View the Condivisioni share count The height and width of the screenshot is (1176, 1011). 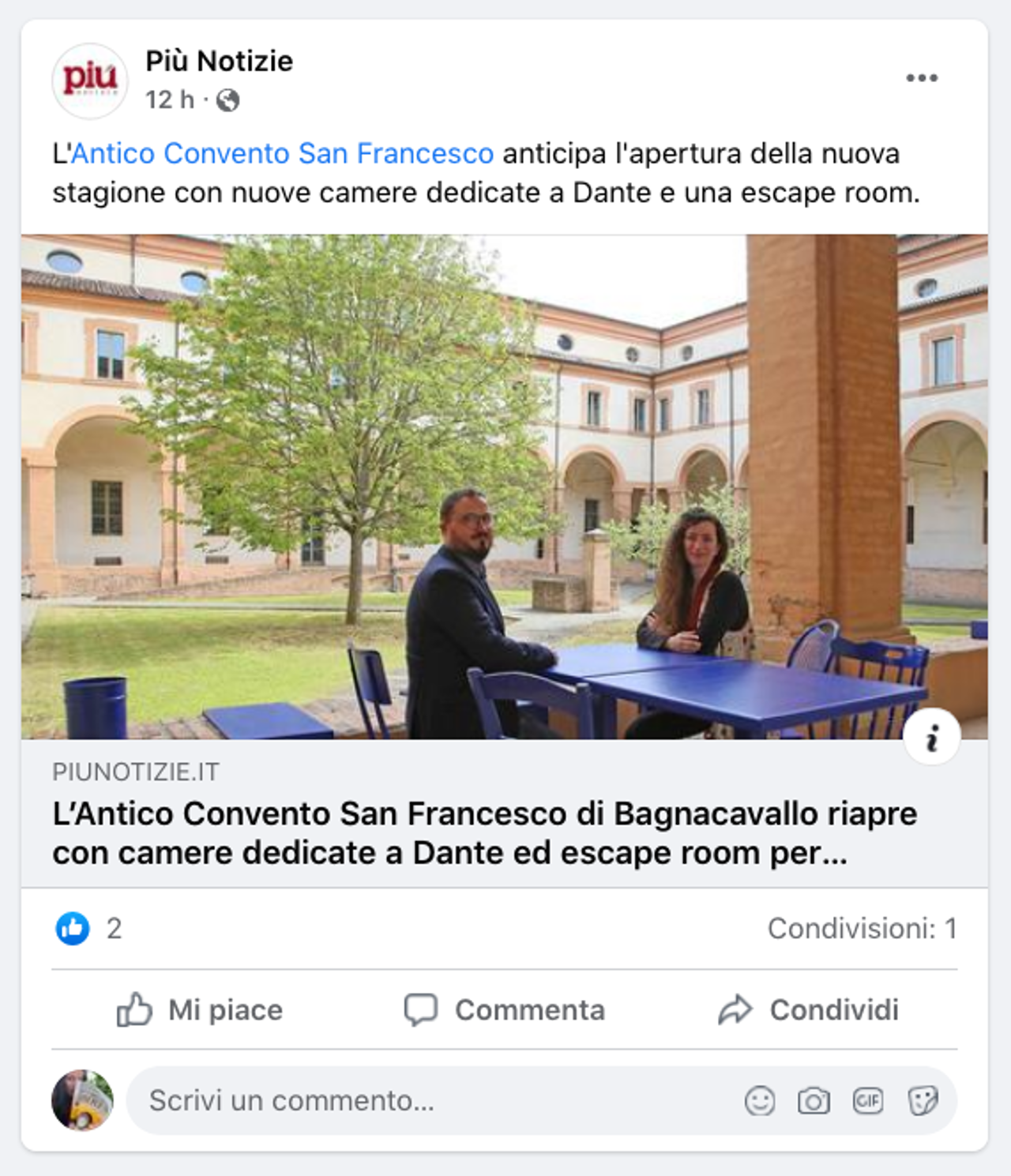(862, 929)
